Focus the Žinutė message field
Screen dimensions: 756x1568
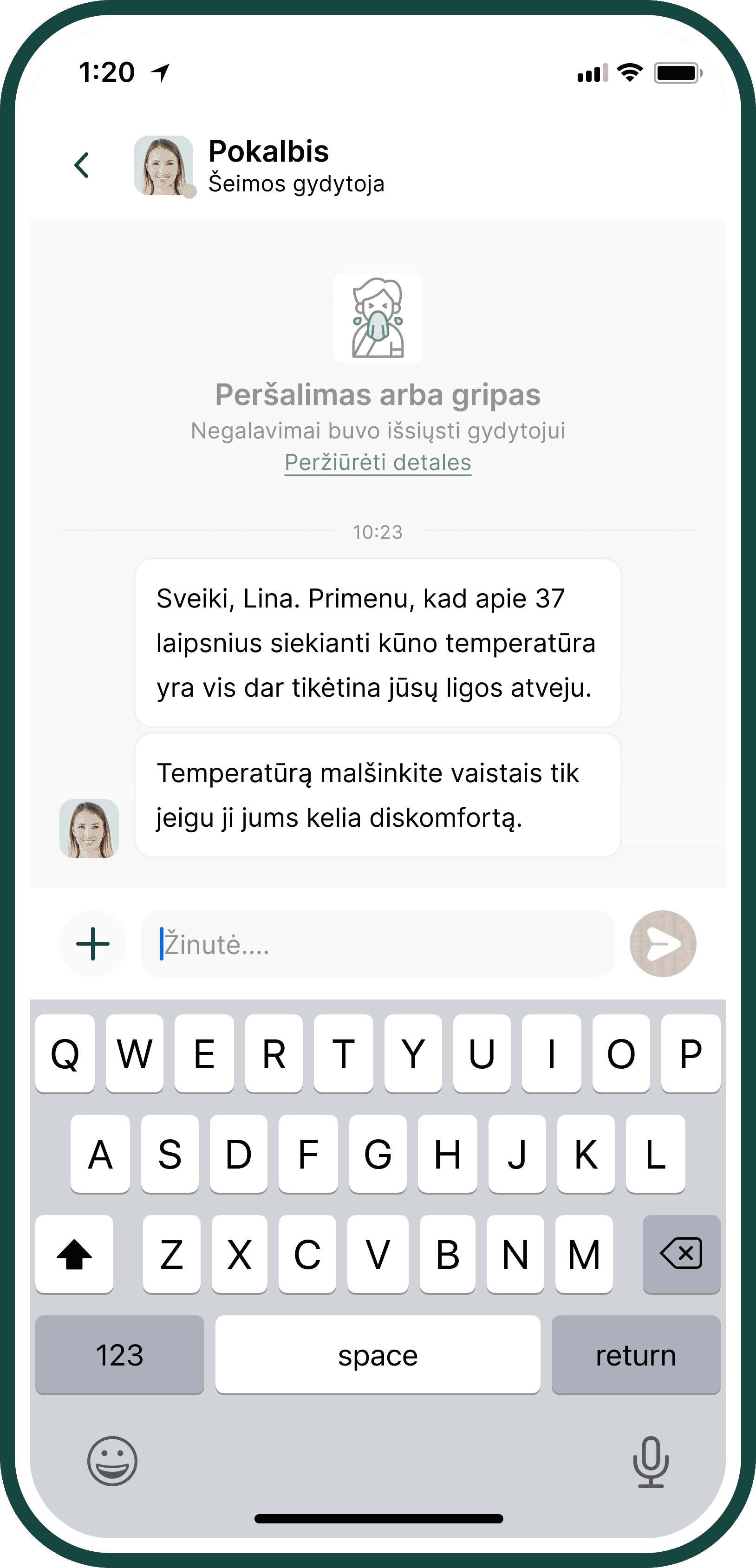(x=378, y=943)
